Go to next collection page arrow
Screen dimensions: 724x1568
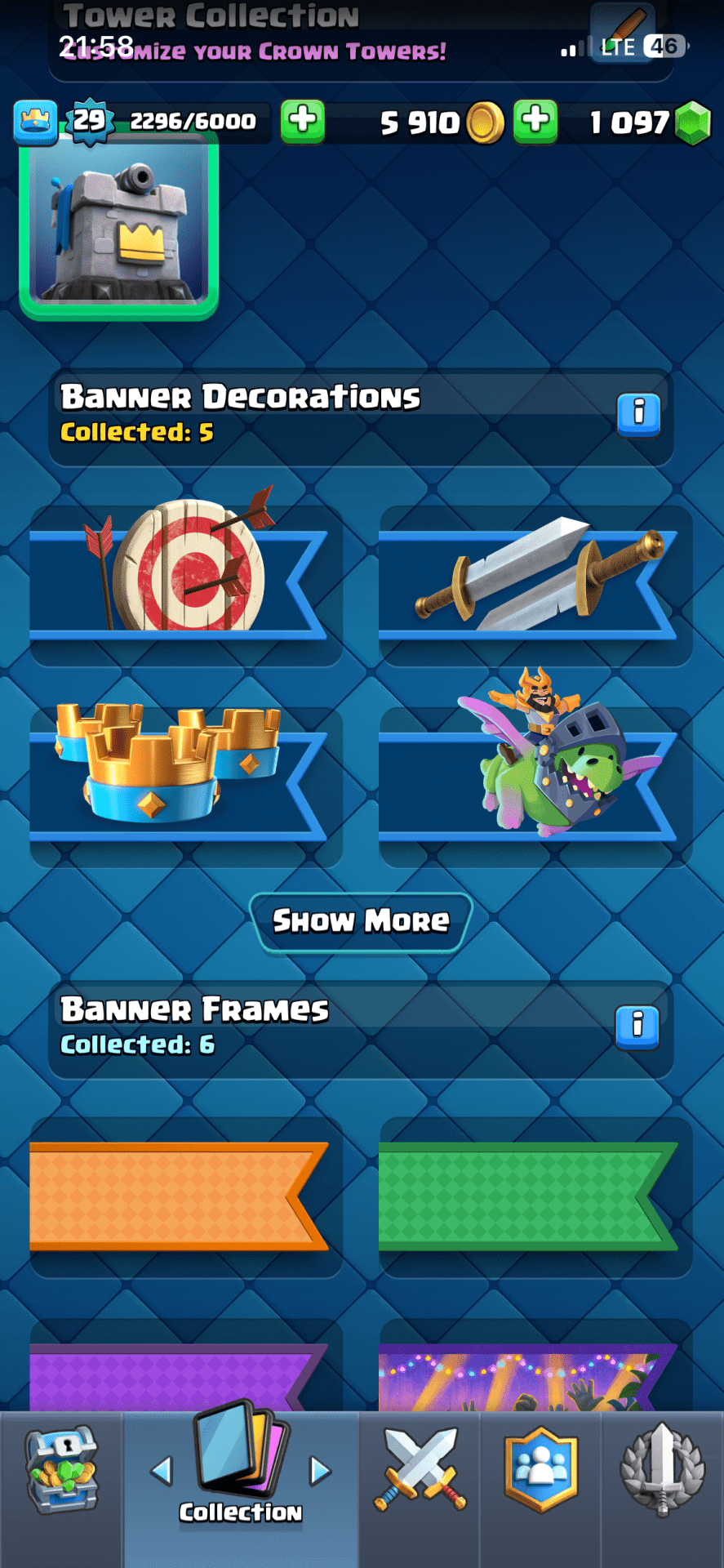(320, 1472)
